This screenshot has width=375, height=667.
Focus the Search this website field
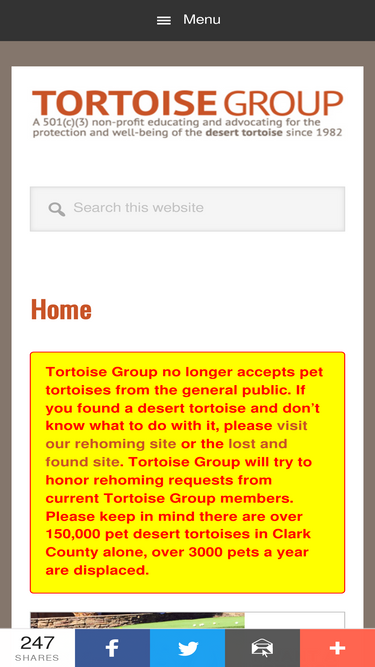click(x=188, y=208)
